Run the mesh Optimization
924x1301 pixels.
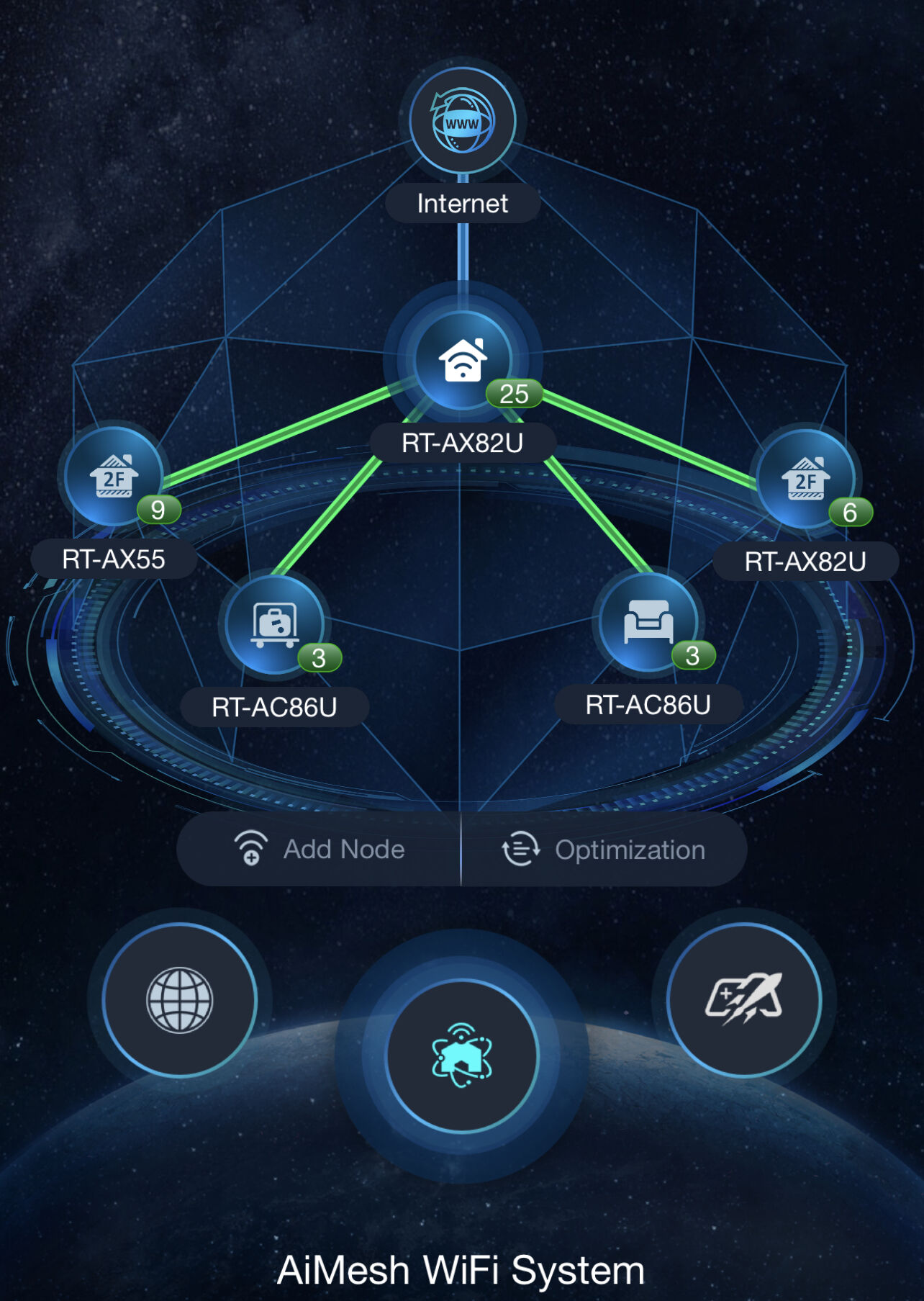(603, 850)
